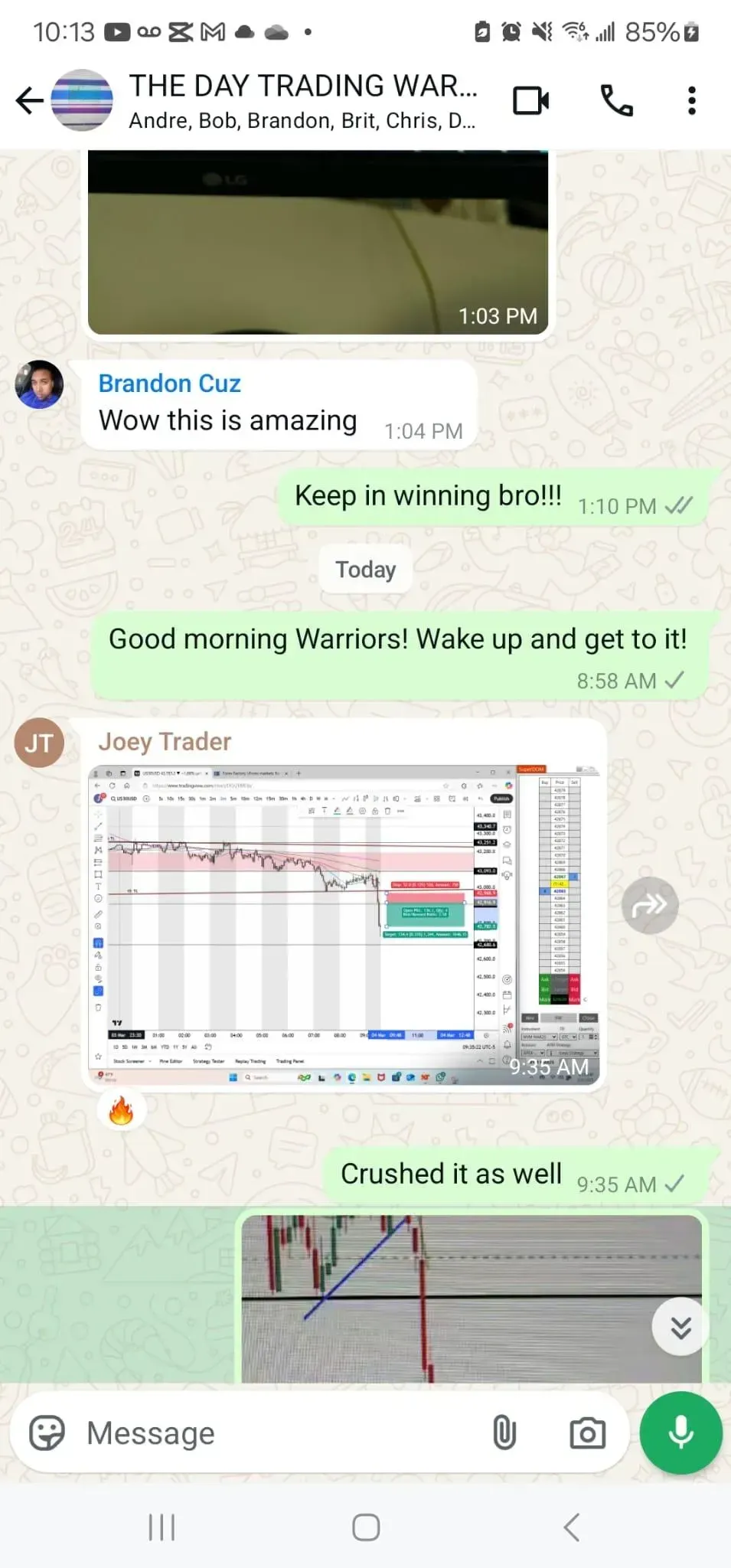
Task: Jump to the latest messages
Action: pos(680,1327)
